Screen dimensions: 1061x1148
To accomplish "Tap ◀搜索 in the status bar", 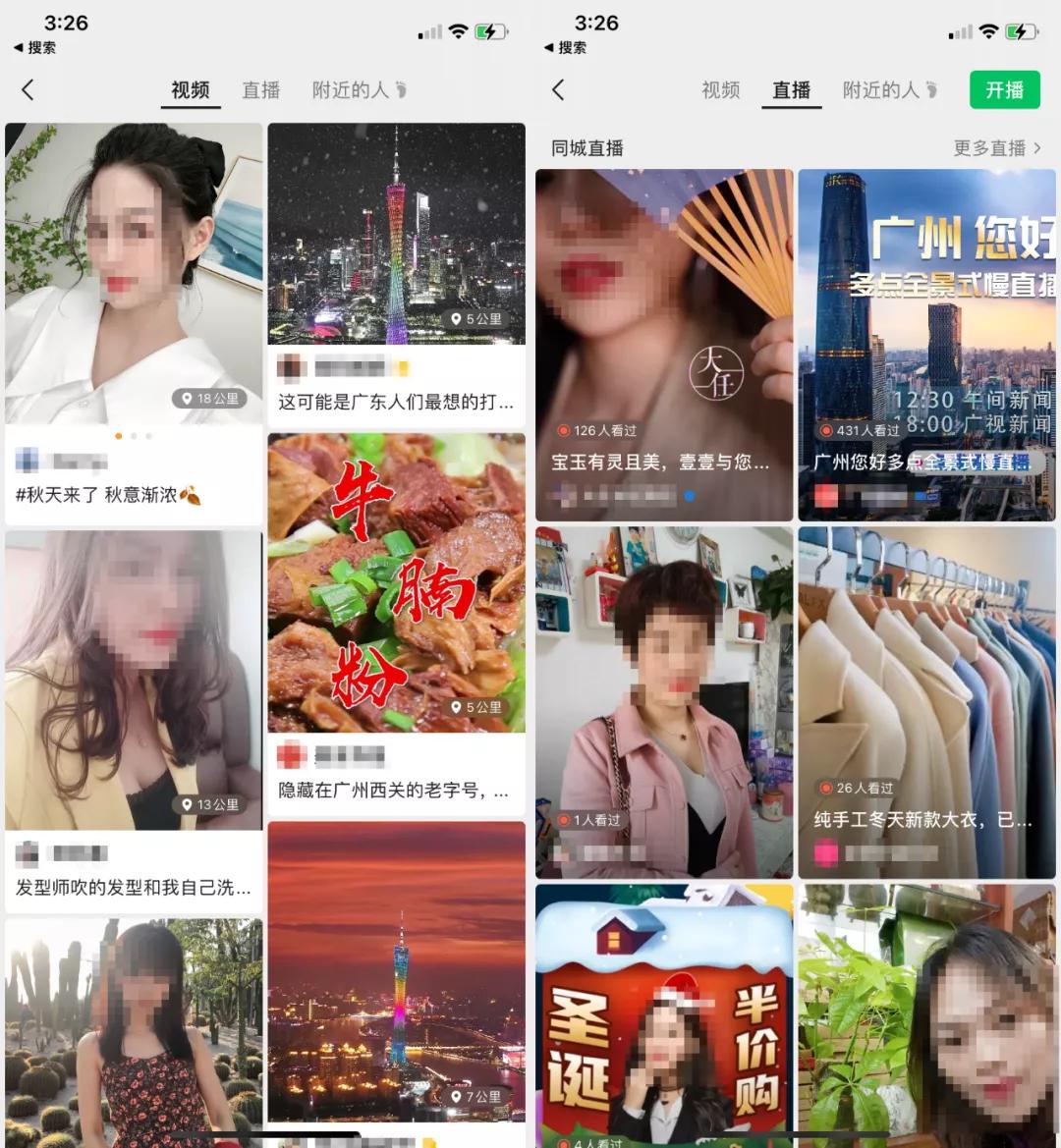I will click(x=37, y=46).
